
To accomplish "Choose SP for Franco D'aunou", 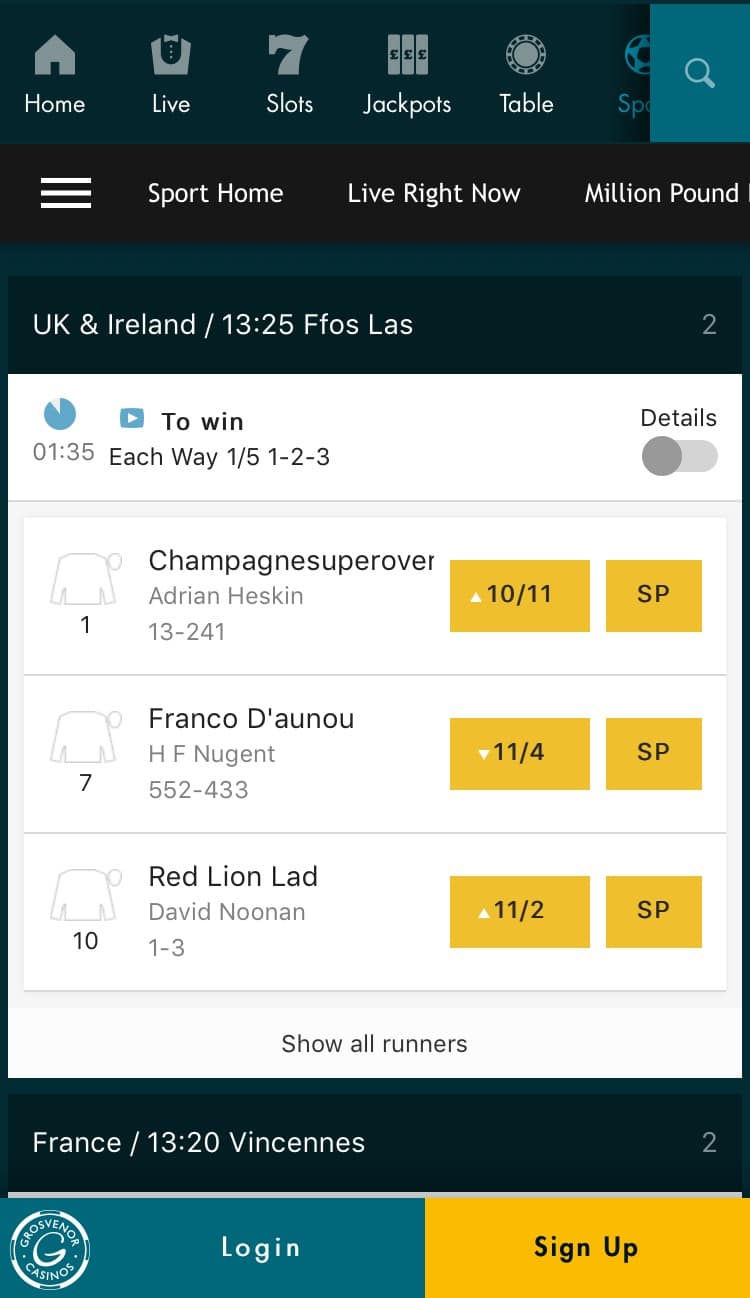I will pos(654,753).
